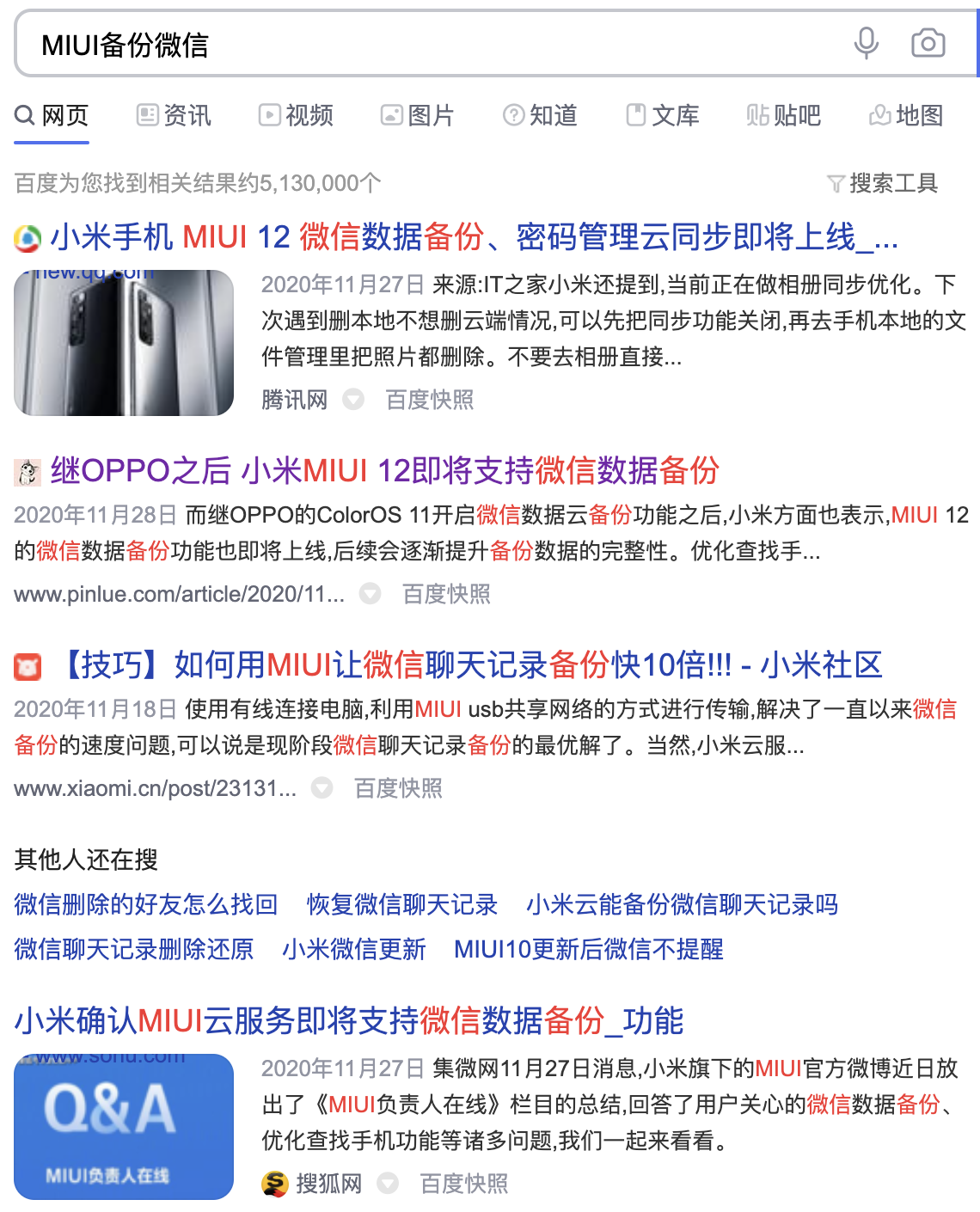Switch to the 文库 tab
Image resolution: width=980 pixels, height=1212 pixels.
point(662,115)
